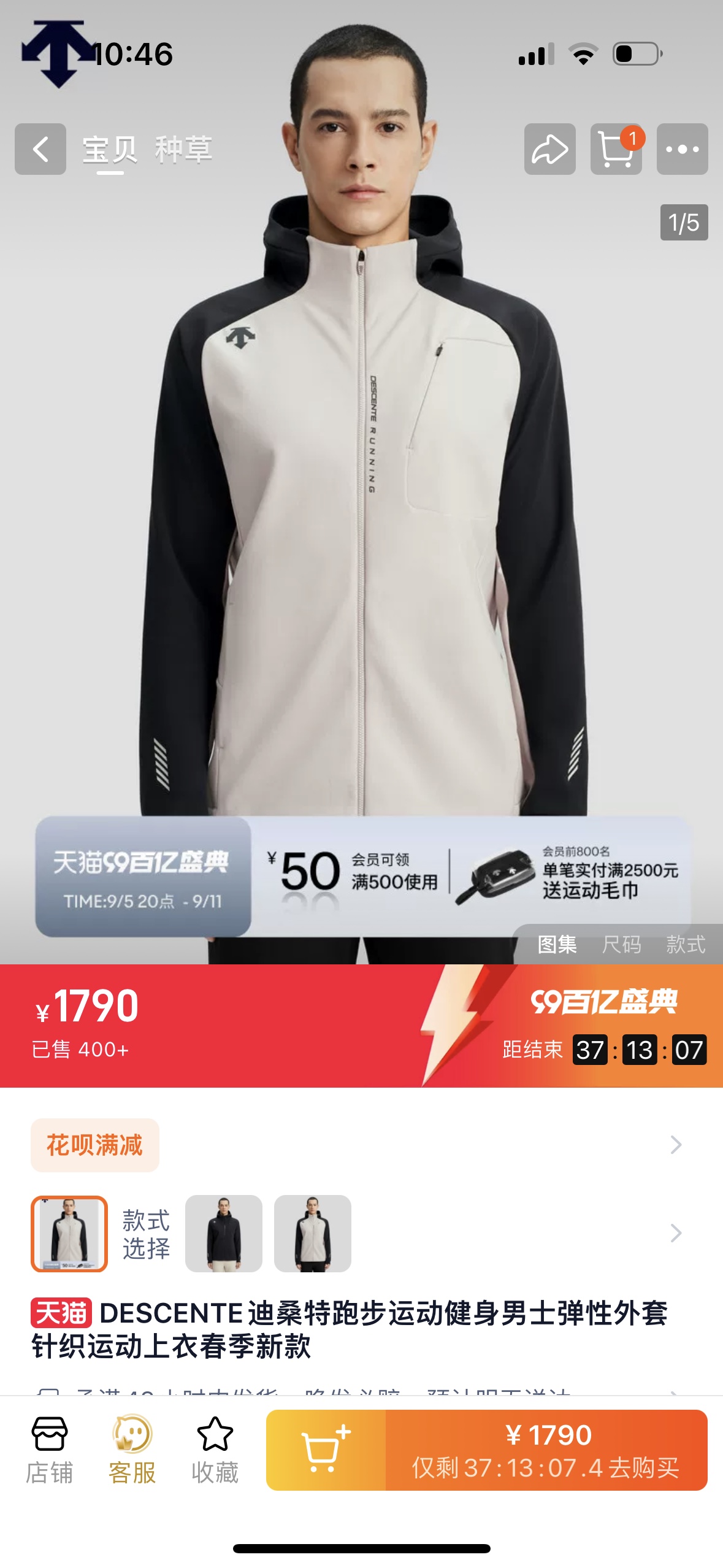Contact 客服 customer service
The height and width of the screenshot is (1568, 723).
[132, 1450]
